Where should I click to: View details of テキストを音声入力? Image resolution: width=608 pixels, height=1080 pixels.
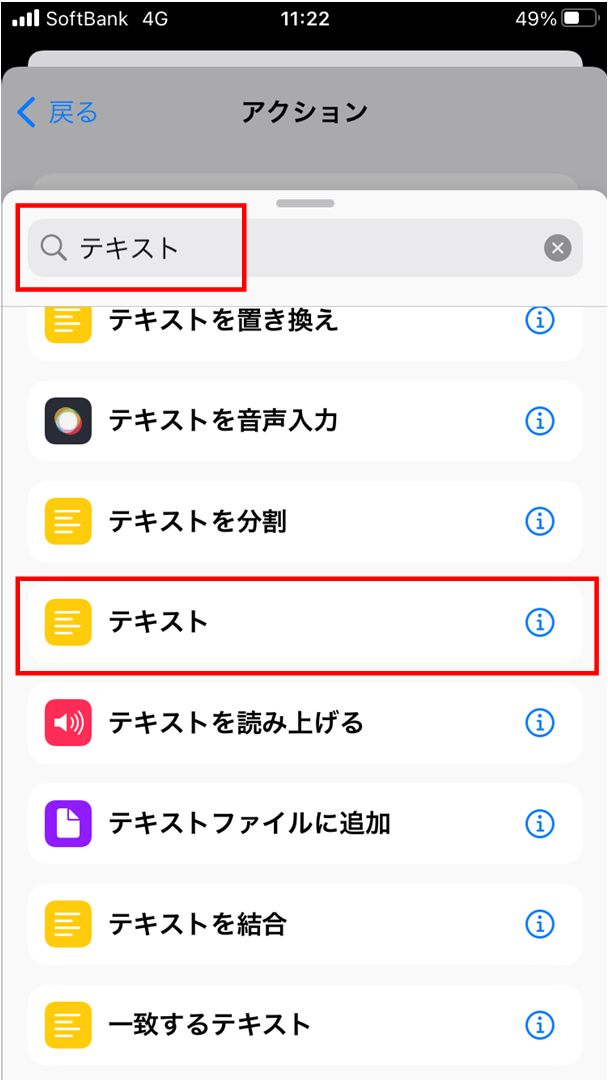point(539,421)
